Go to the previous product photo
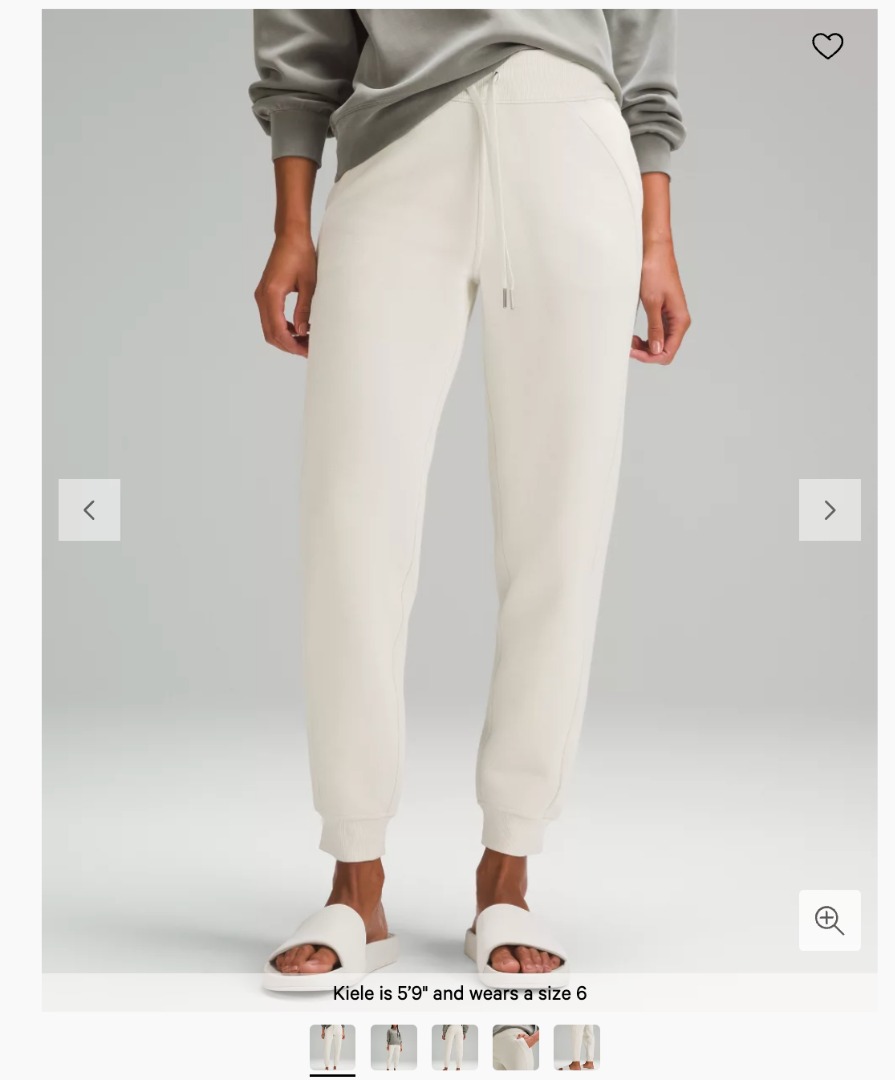This screenshot has height=1080, width=895. click(x=89, y=510)
